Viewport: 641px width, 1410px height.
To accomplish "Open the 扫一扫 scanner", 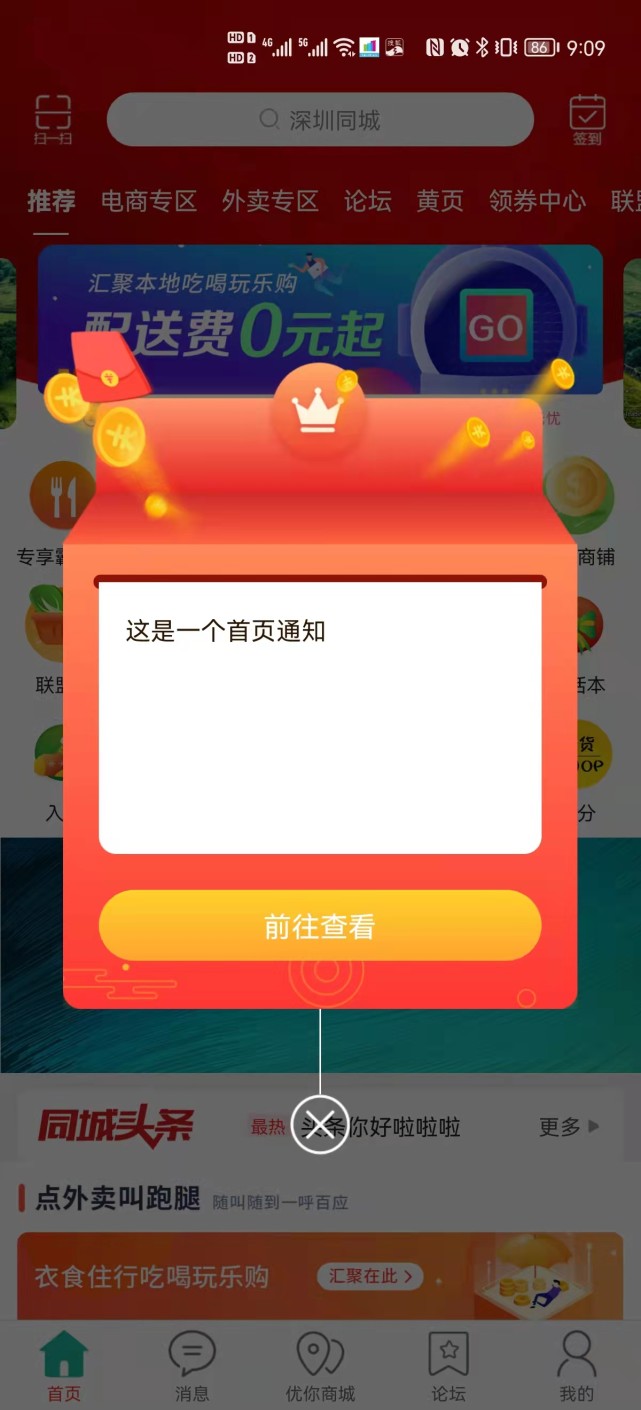I will (x=53, y=119).
